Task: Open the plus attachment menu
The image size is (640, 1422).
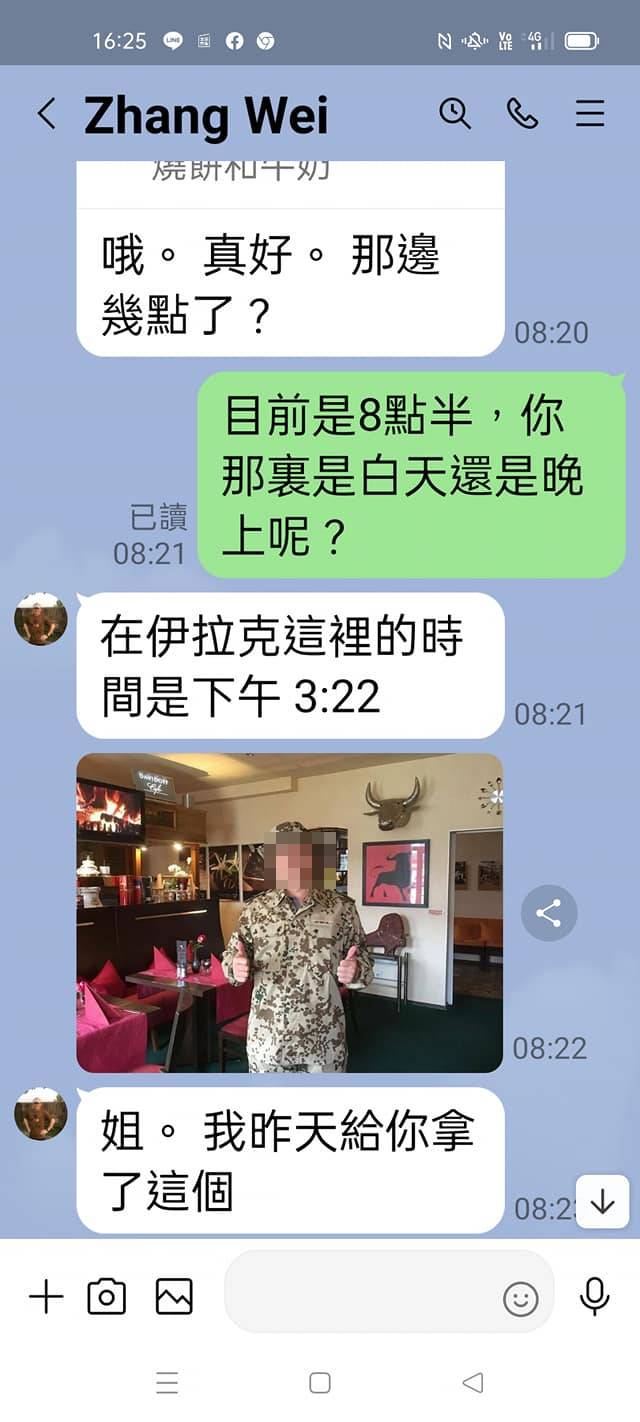Action: (46, 1297)
